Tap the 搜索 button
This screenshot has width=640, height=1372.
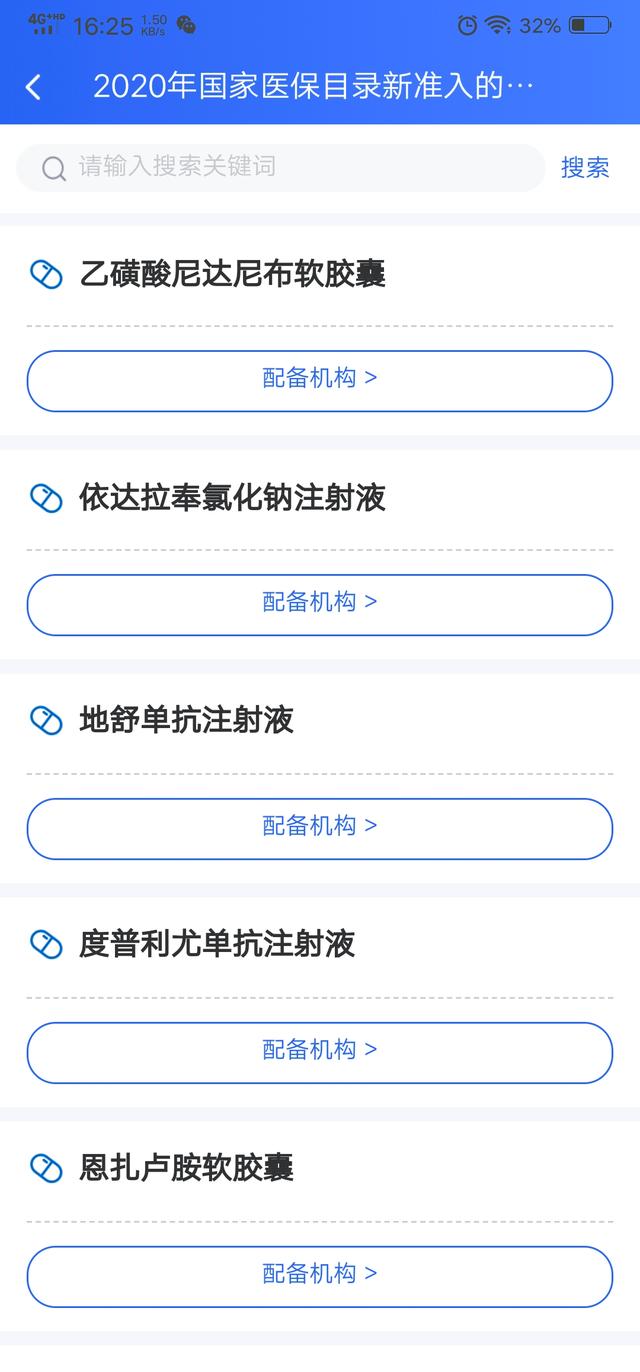coord(585,167)
